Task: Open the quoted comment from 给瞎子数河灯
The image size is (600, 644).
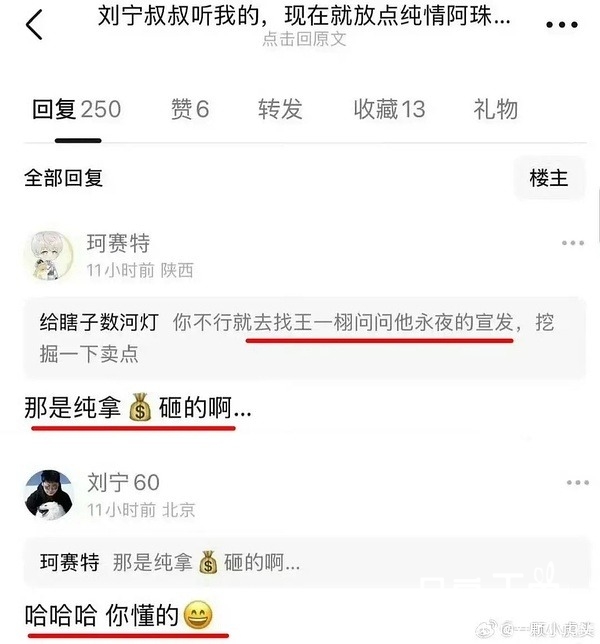Action: click(x=300, y=337)
